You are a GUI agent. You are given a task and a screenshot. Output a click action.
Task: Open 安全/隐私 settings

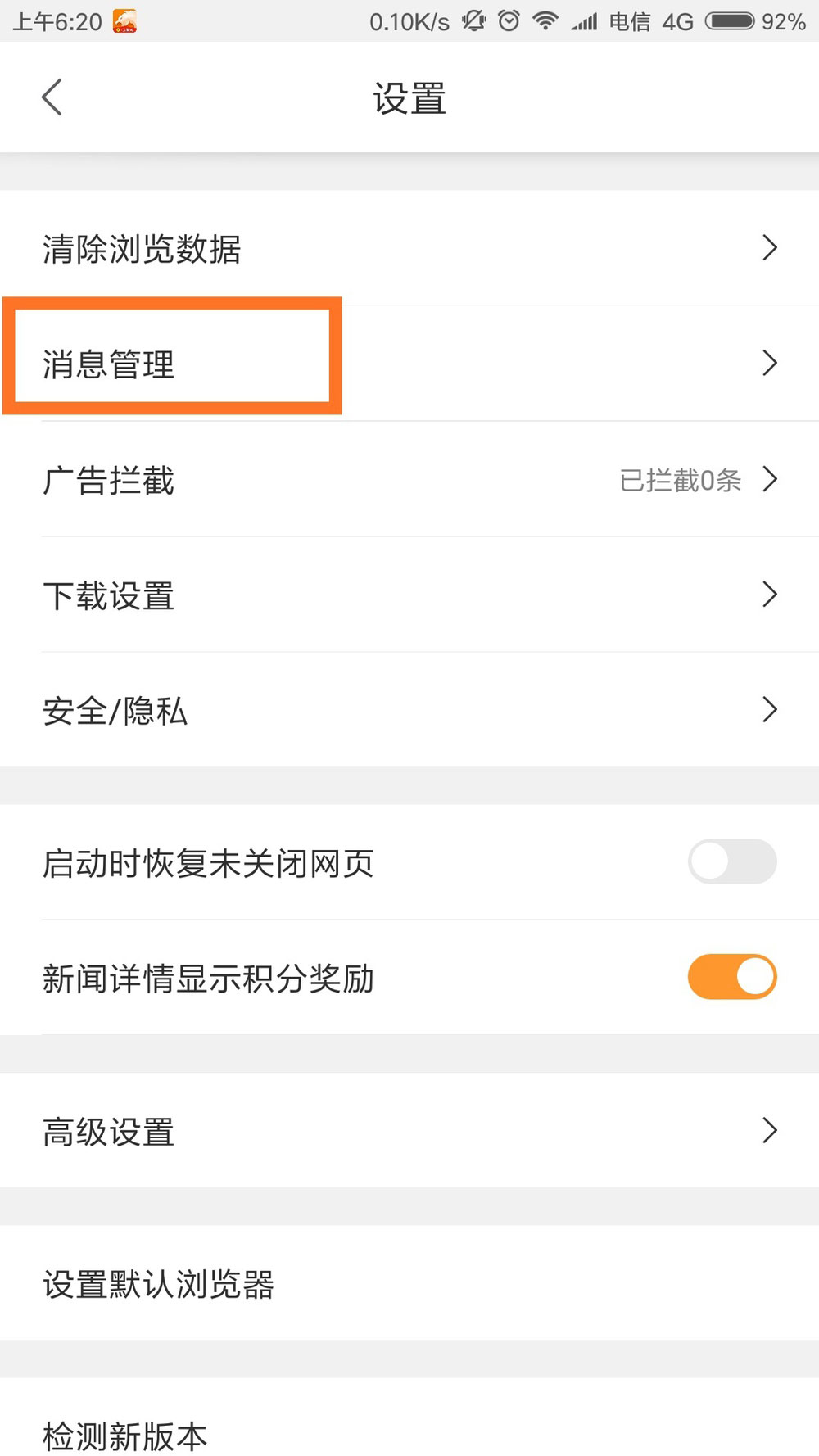(x=409, y=711)
